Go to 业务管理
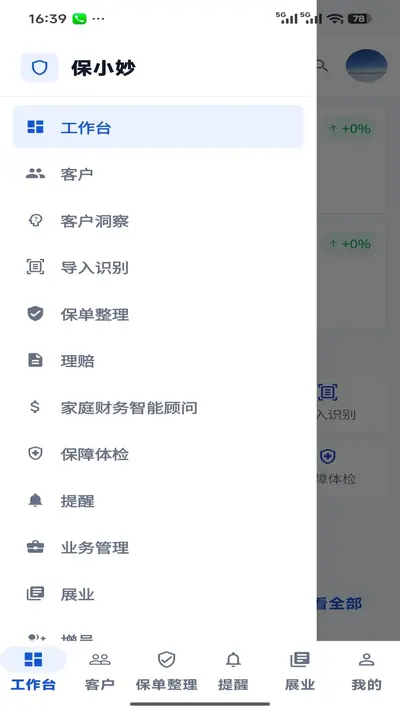 158,547
